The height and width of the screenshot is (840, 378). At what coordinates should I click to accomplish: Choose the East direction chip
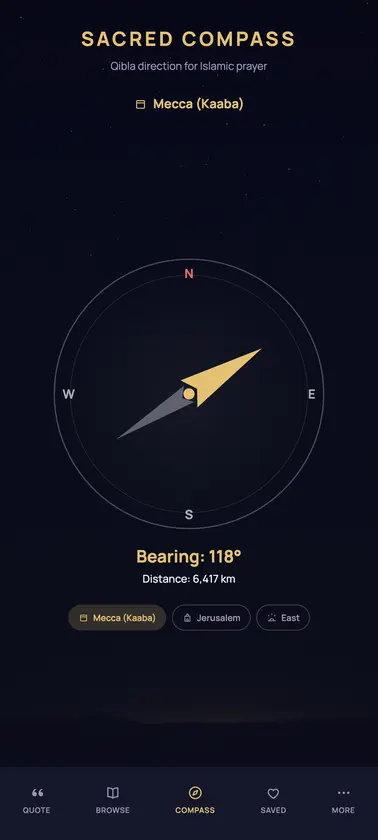click(x=283, y=618)
